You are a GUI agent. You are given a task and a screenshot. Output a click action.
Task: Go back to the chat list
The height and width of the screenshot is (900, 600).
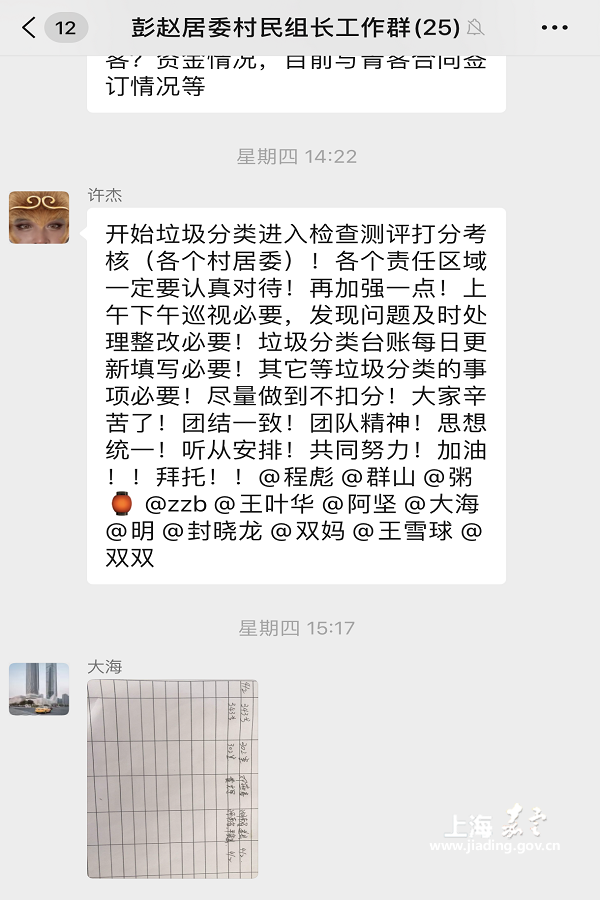(30, 28)
